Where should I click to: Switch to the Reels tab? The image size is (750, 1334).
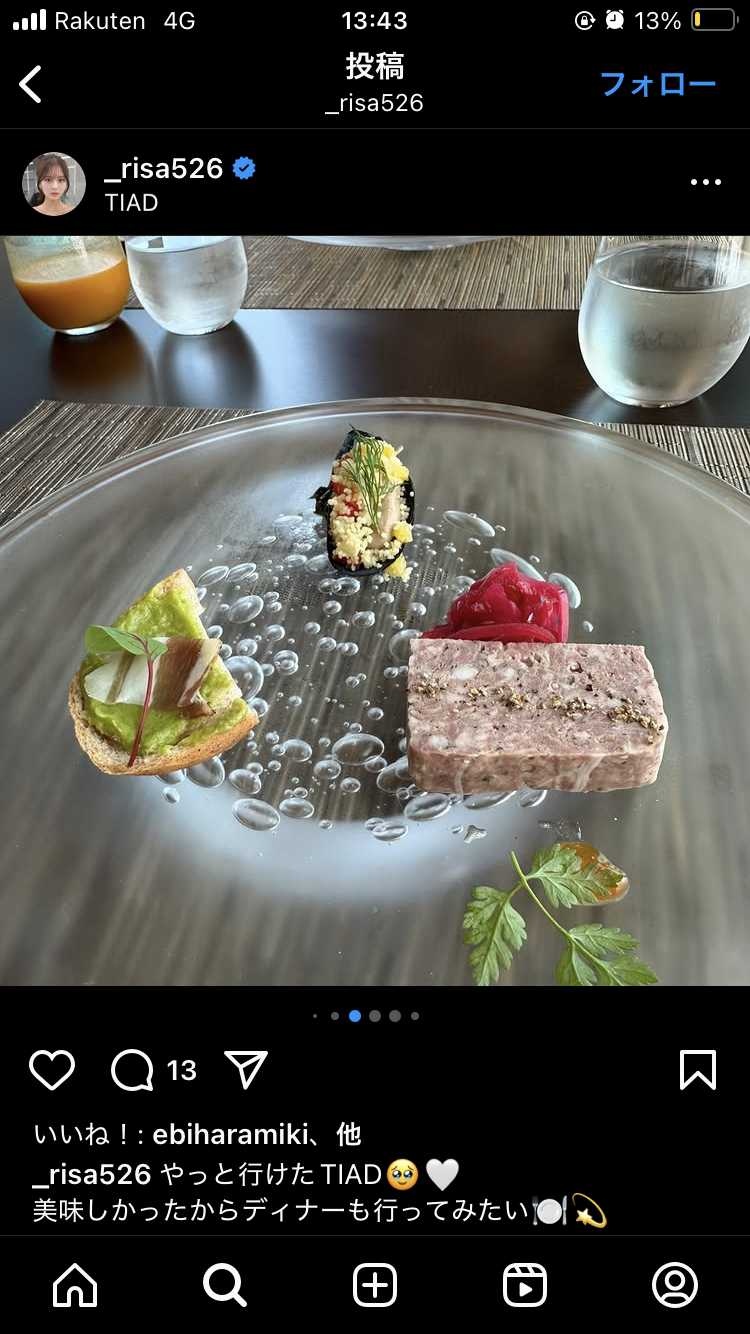pos(525,1285)
